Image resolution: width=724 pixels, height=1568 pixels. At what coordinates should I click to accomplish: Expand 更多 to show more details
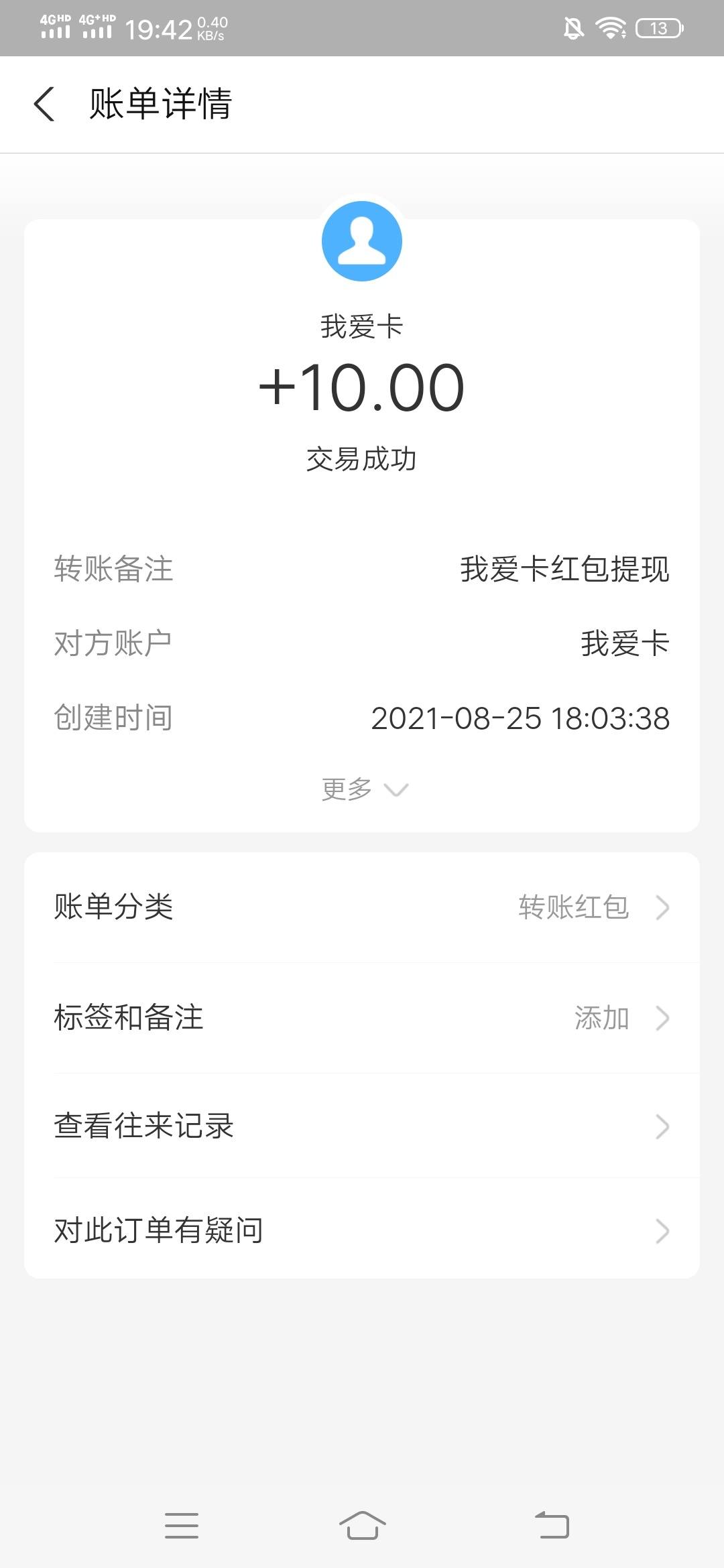364,789
